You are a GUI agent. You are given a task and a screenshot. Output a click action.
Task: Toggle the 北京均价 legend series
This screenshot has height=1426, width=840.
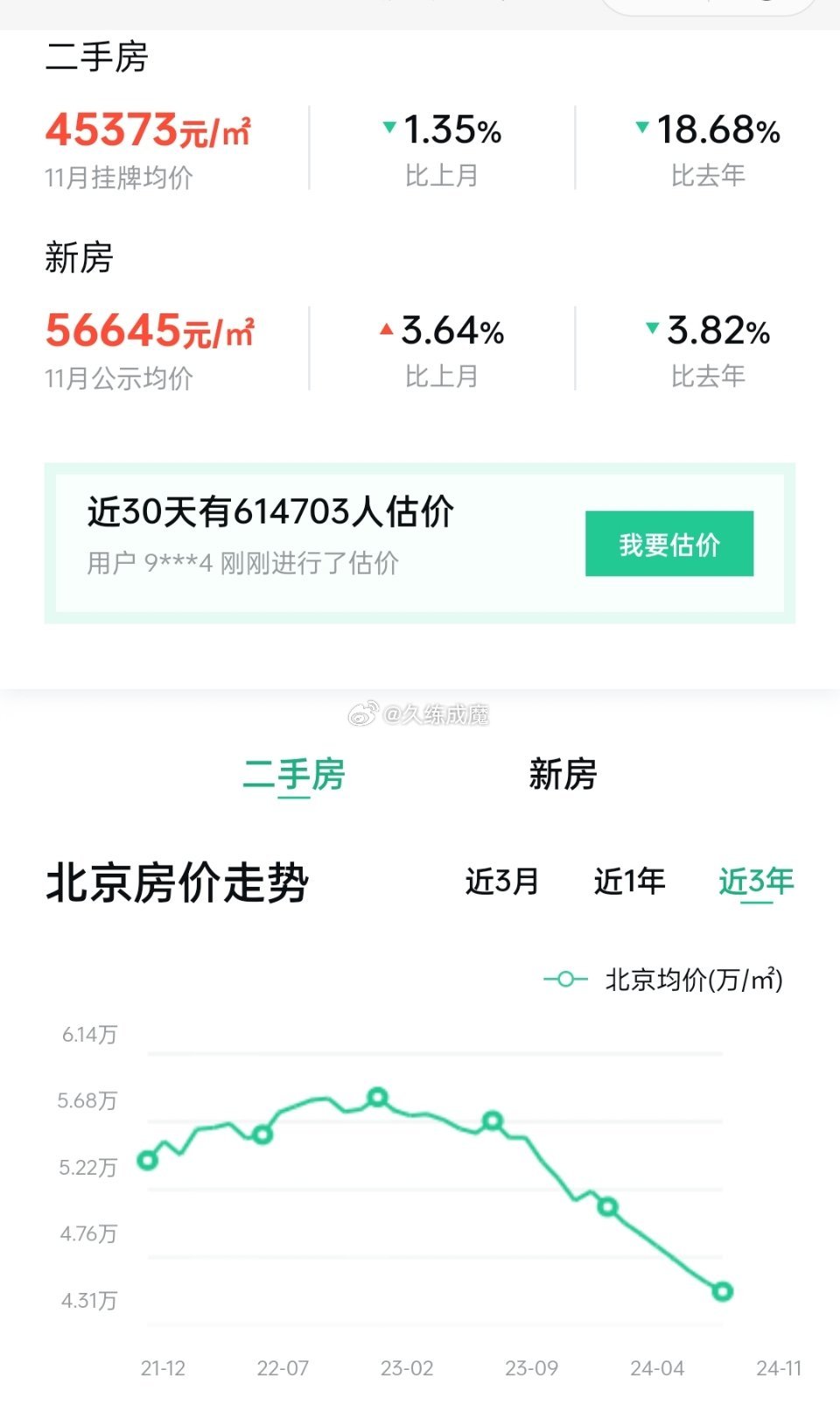pos(663,980)
